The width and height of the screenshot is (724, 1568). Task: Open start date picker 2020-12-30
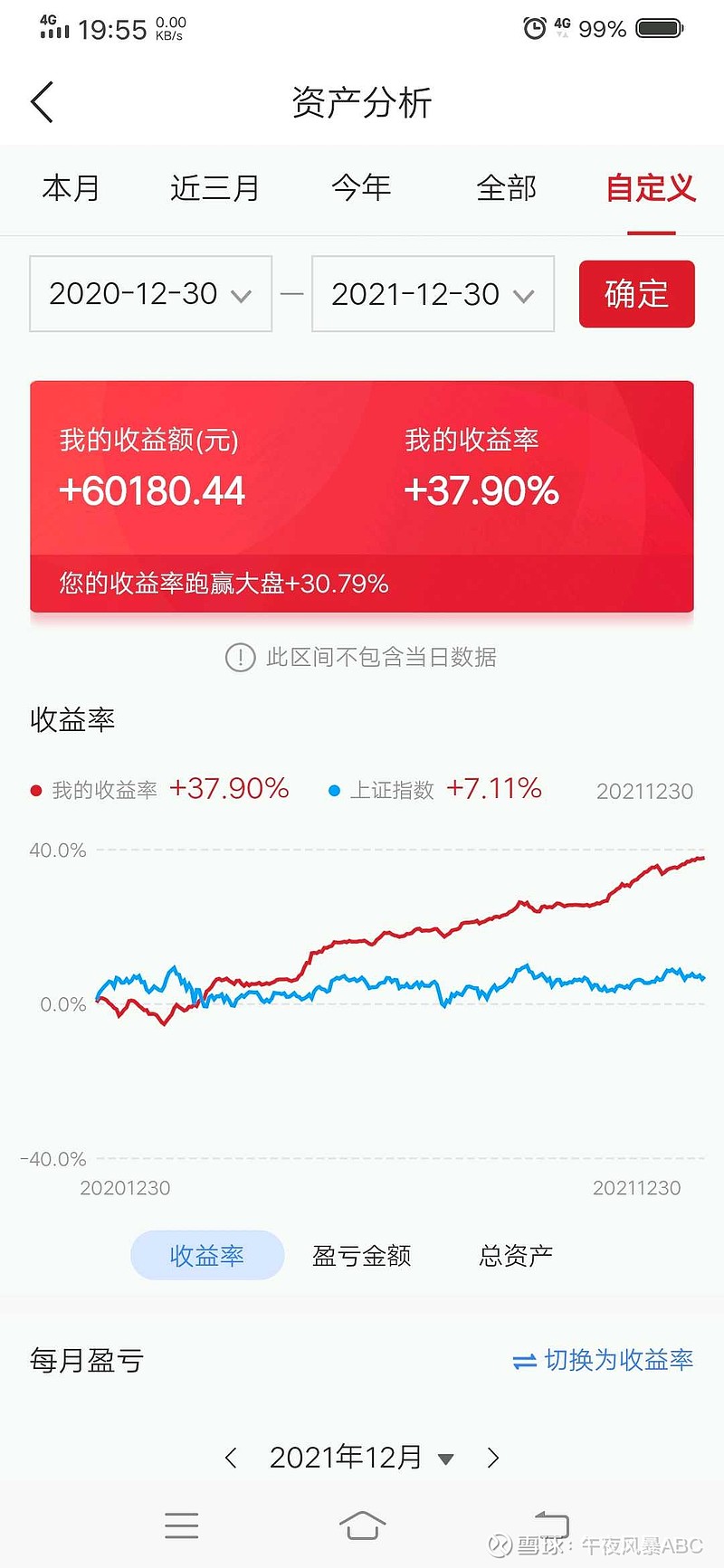[151, 294]
